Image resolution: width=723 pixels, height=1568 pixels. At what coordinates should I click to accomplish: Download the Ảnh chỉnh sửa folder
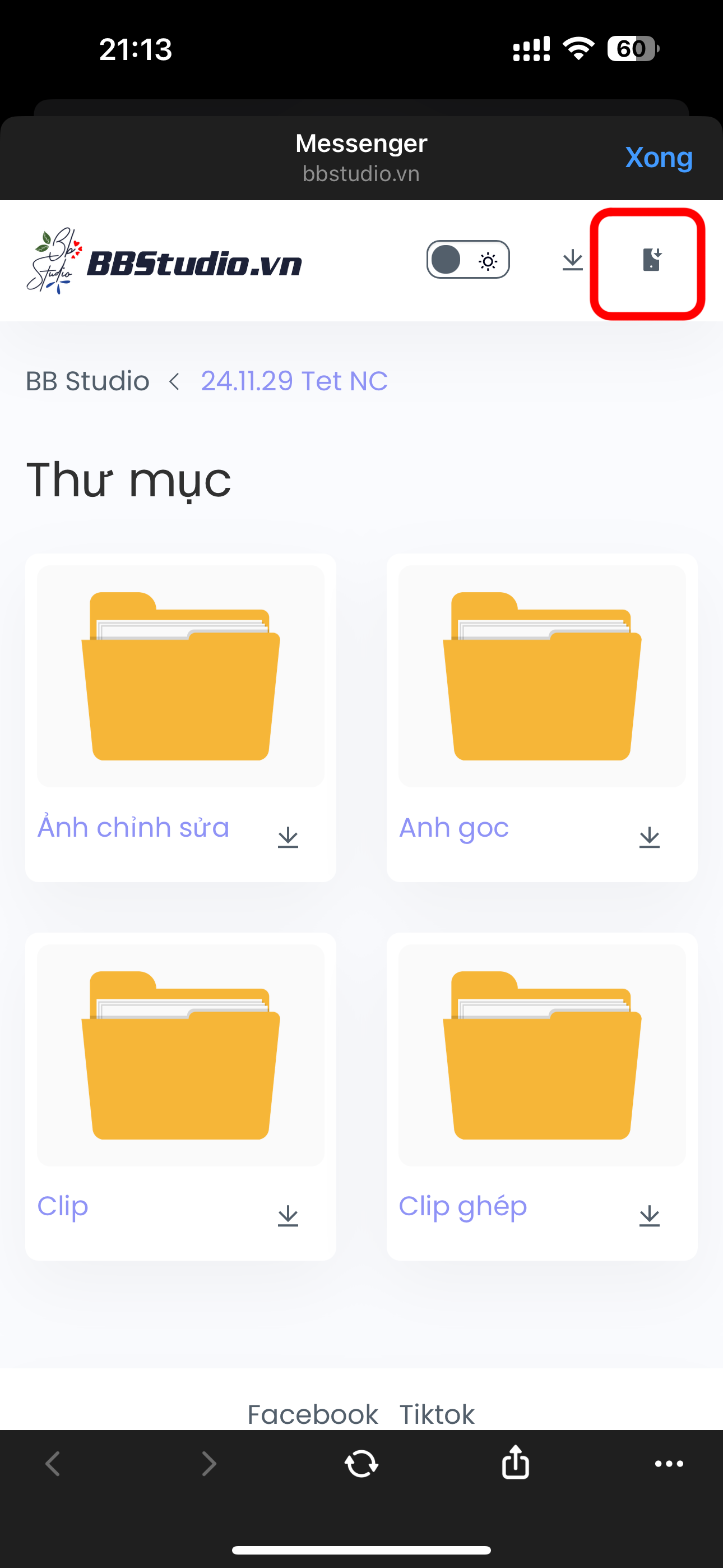[x=288, y=837]
